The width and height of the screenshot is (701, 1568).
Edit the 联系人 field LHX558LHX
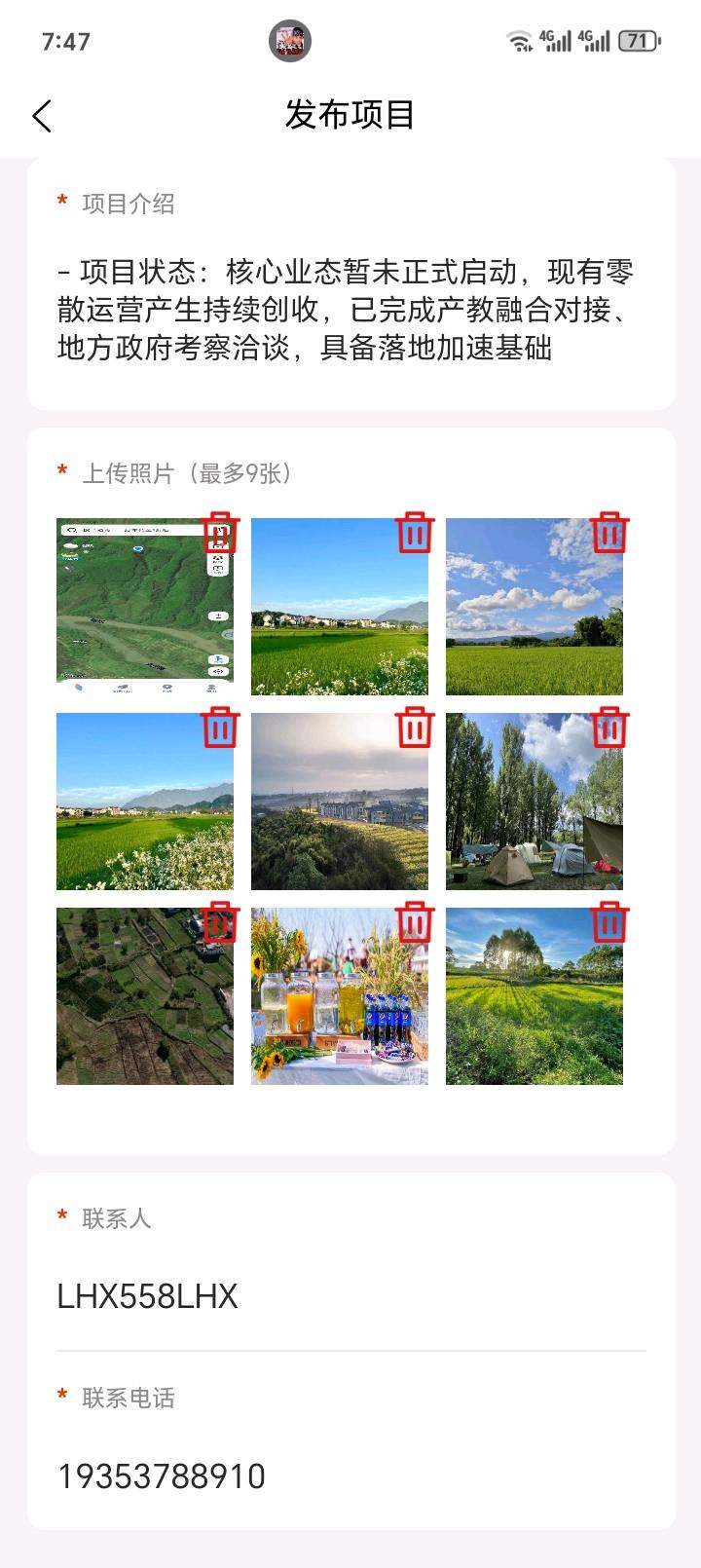(x=350, y=1297)
